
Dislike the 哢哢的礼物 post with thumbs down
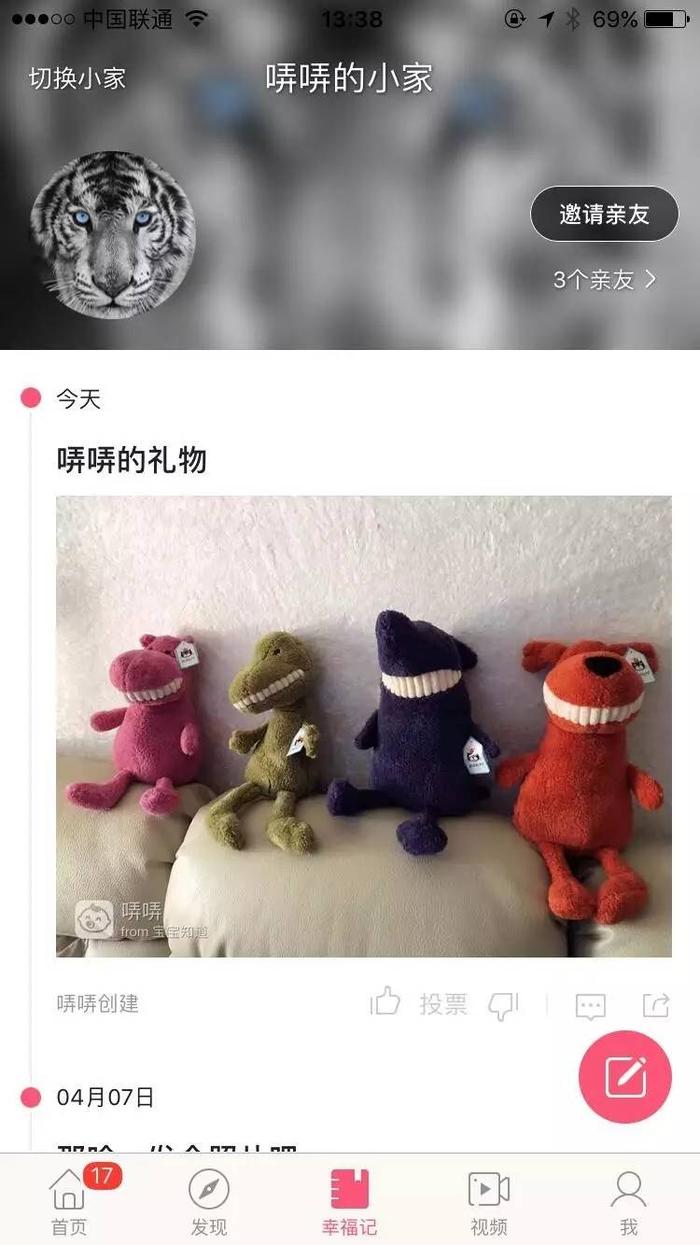click(x=502, y=1005)
